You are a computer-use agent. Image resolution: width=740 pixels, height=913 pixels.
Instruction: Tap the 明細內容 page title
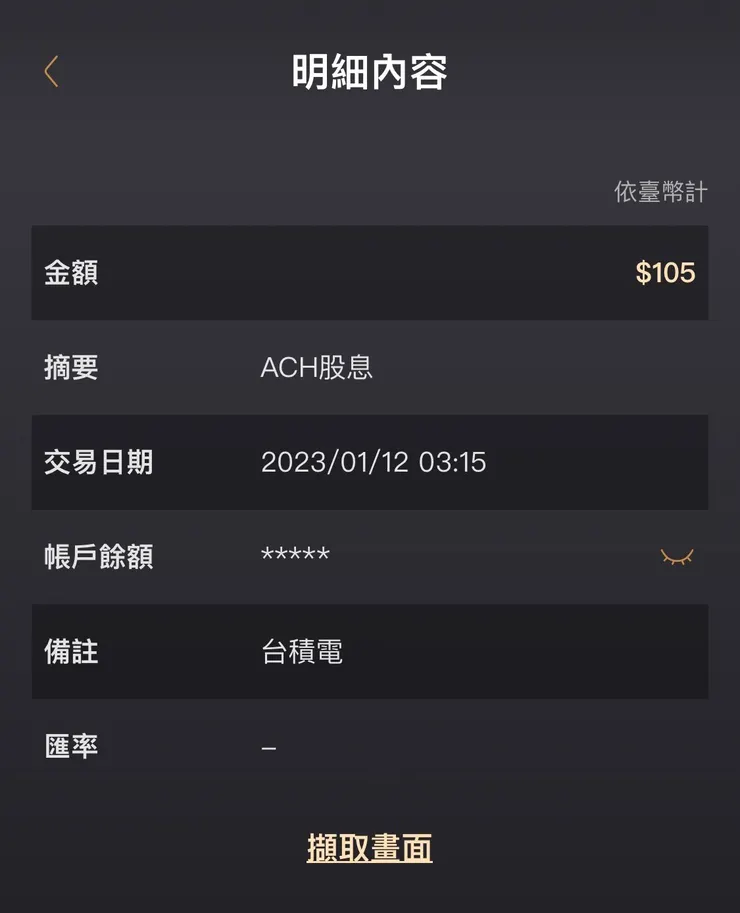[x=369, y=72]
